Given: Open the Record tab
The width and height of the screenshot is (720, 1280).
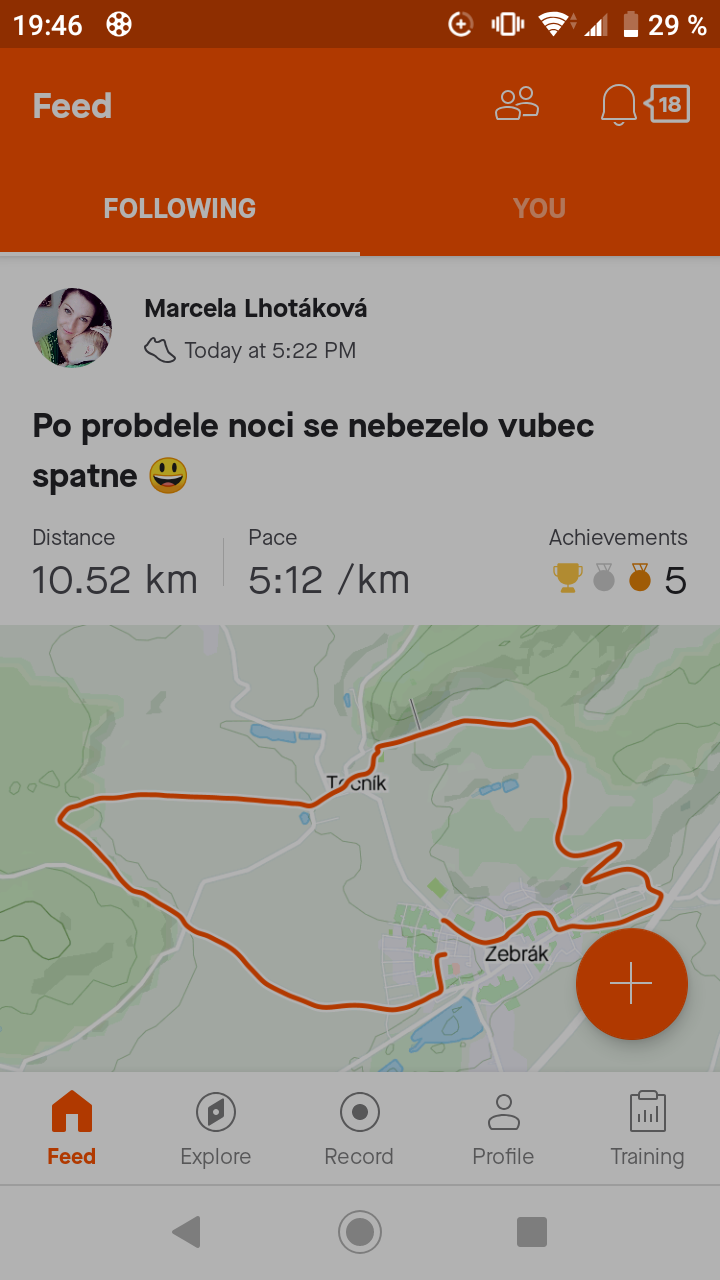Looking at the screenshot, I should coord(360,1130).
